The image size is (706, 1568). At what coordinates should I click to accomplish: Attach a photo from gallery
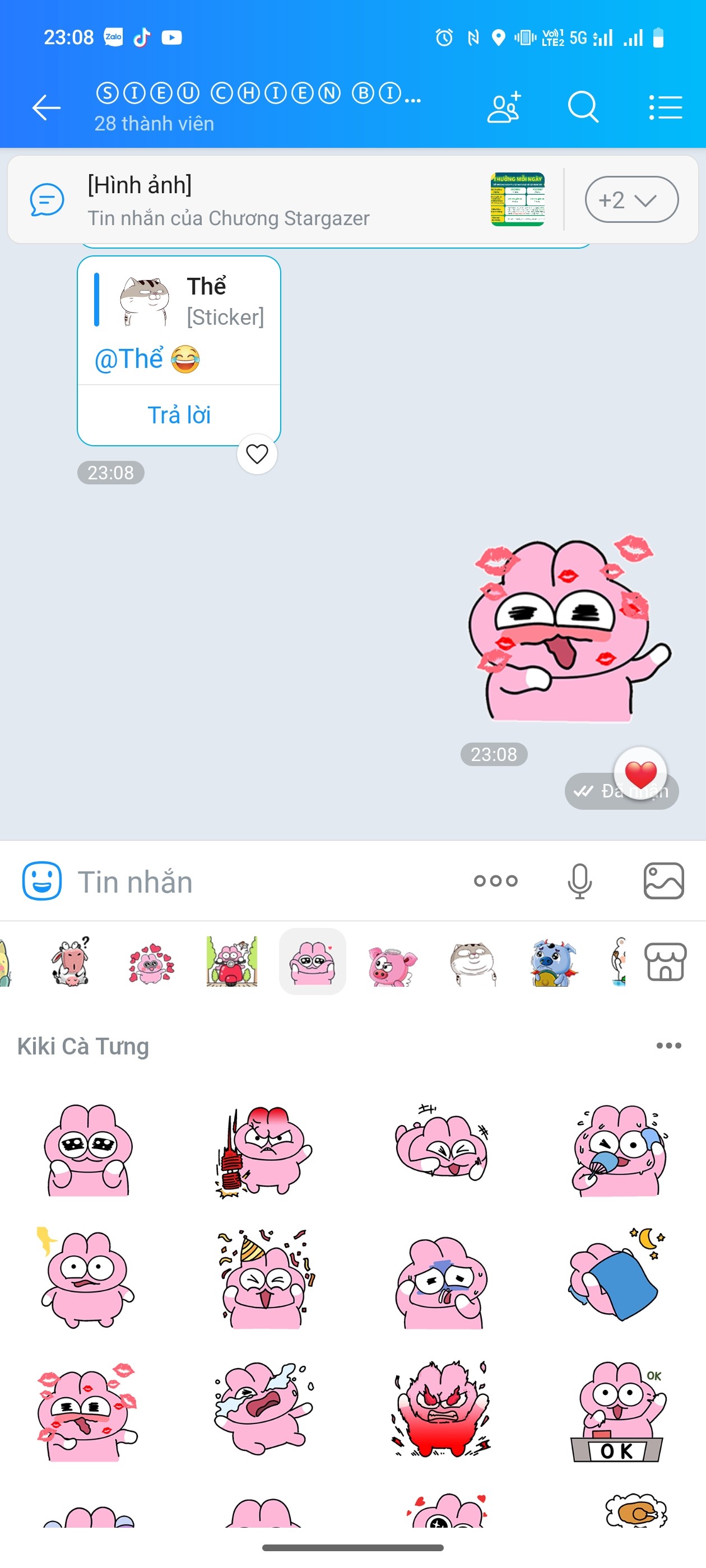(663, 881)
